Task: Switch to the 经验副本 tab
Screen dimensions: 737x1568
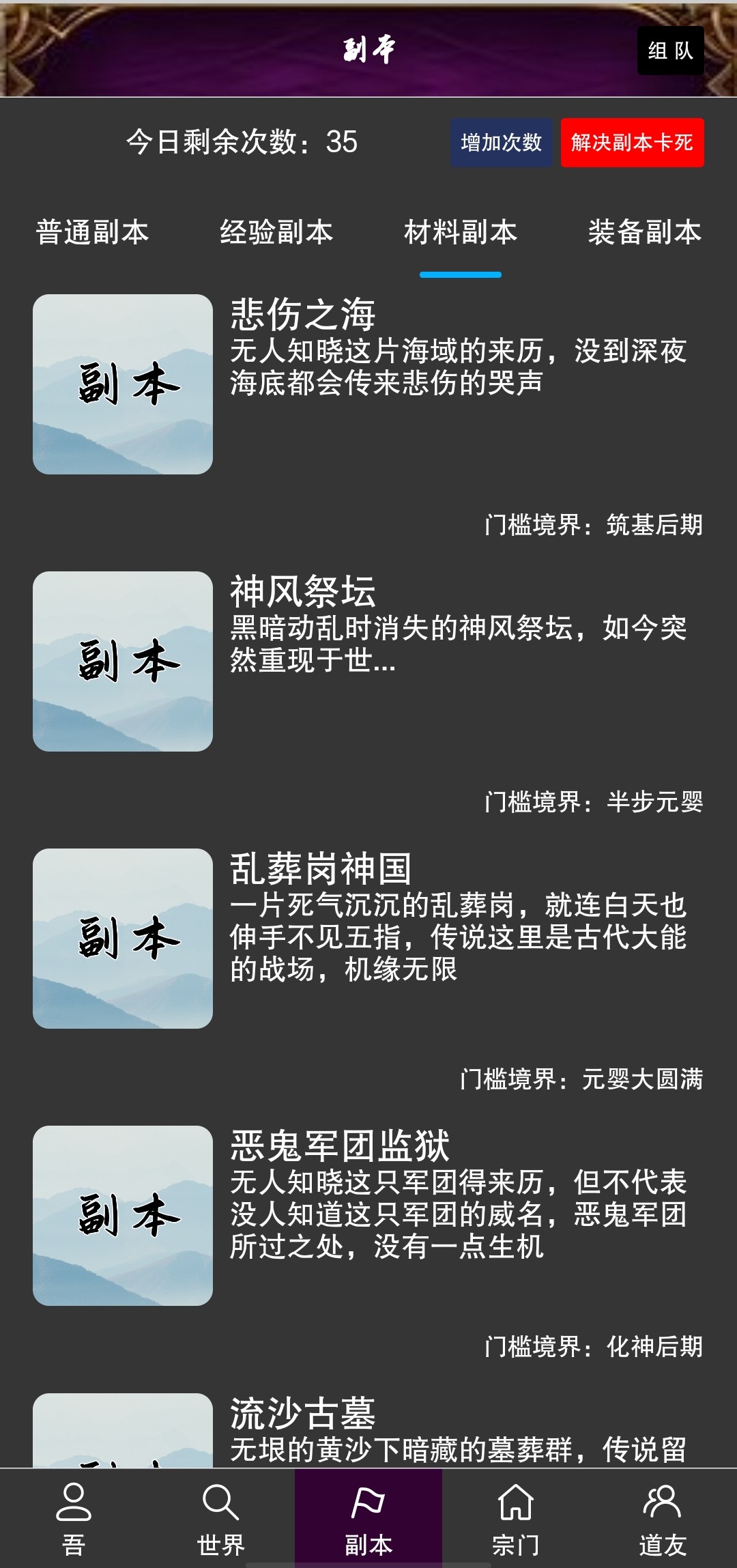Action: [x=276, y=233]
